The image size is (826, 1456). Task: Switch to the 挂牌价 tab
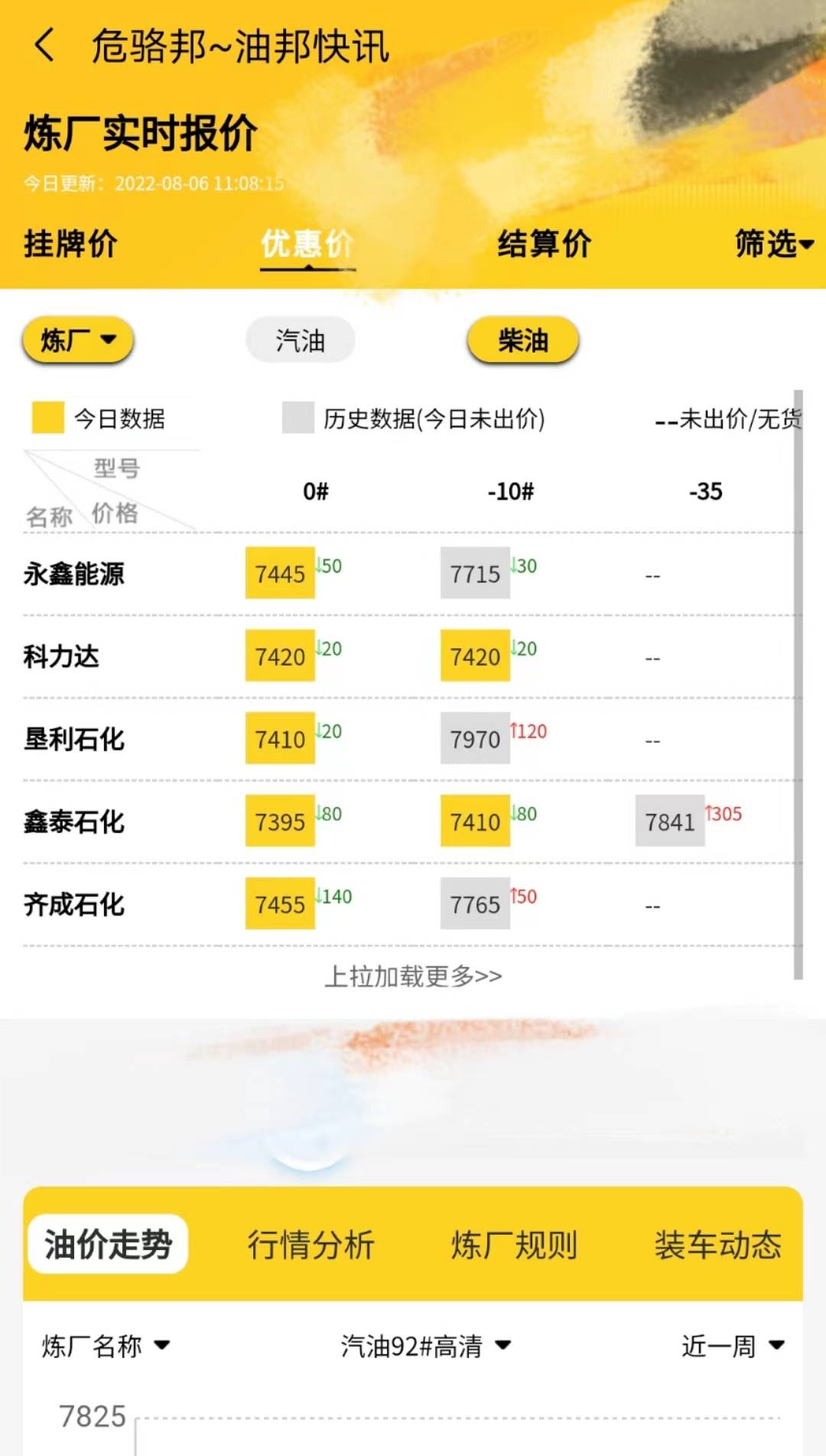pos(70,244)
